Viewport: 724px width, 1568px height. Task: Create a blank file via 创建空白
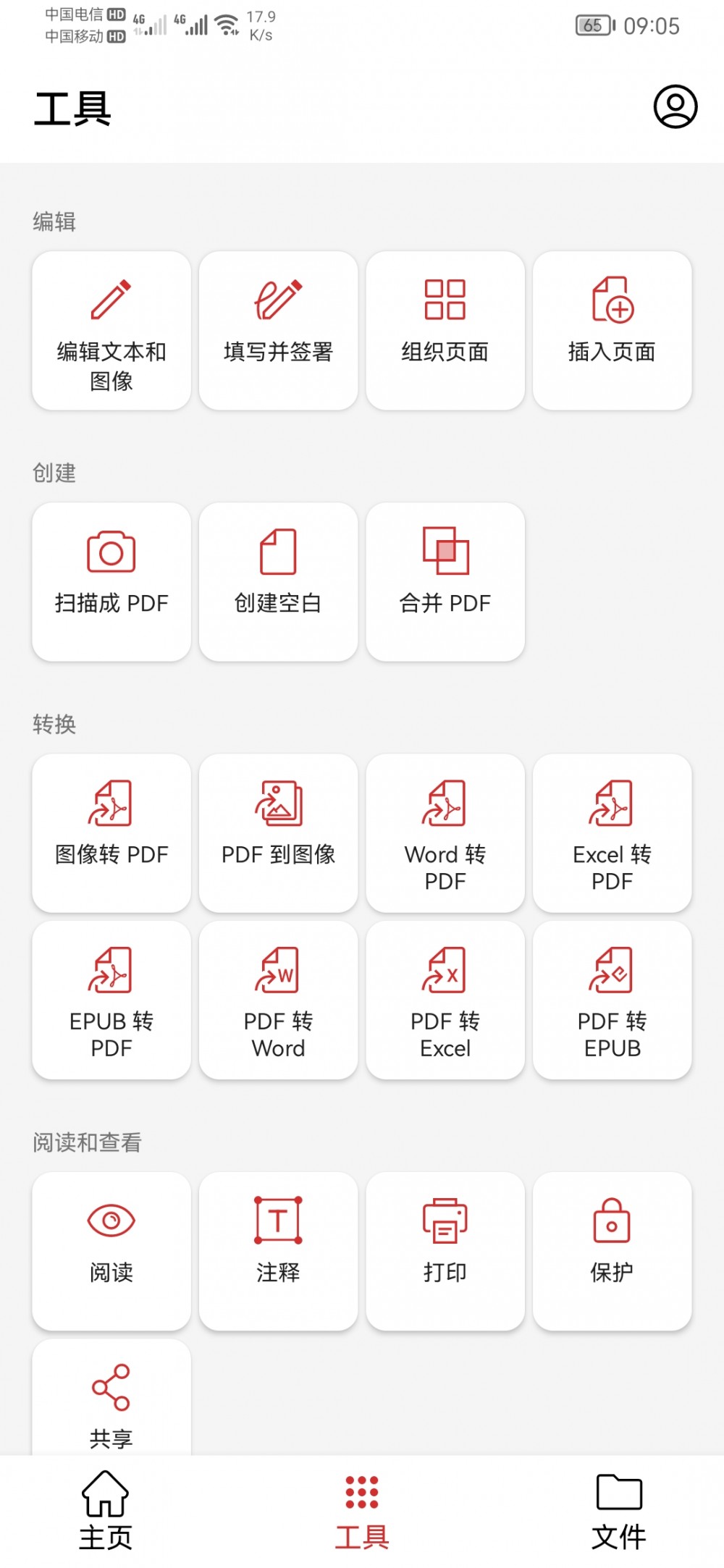point(277,579)
